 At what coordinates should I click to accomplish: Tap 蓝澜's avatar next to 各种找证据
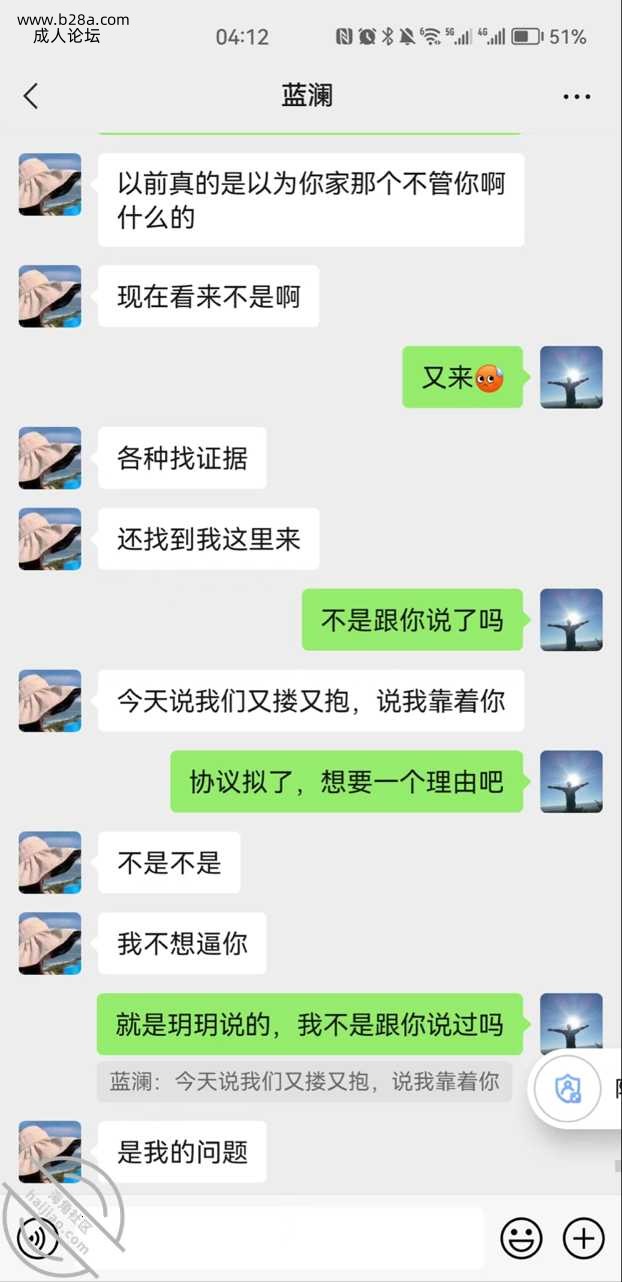[50, 458]
